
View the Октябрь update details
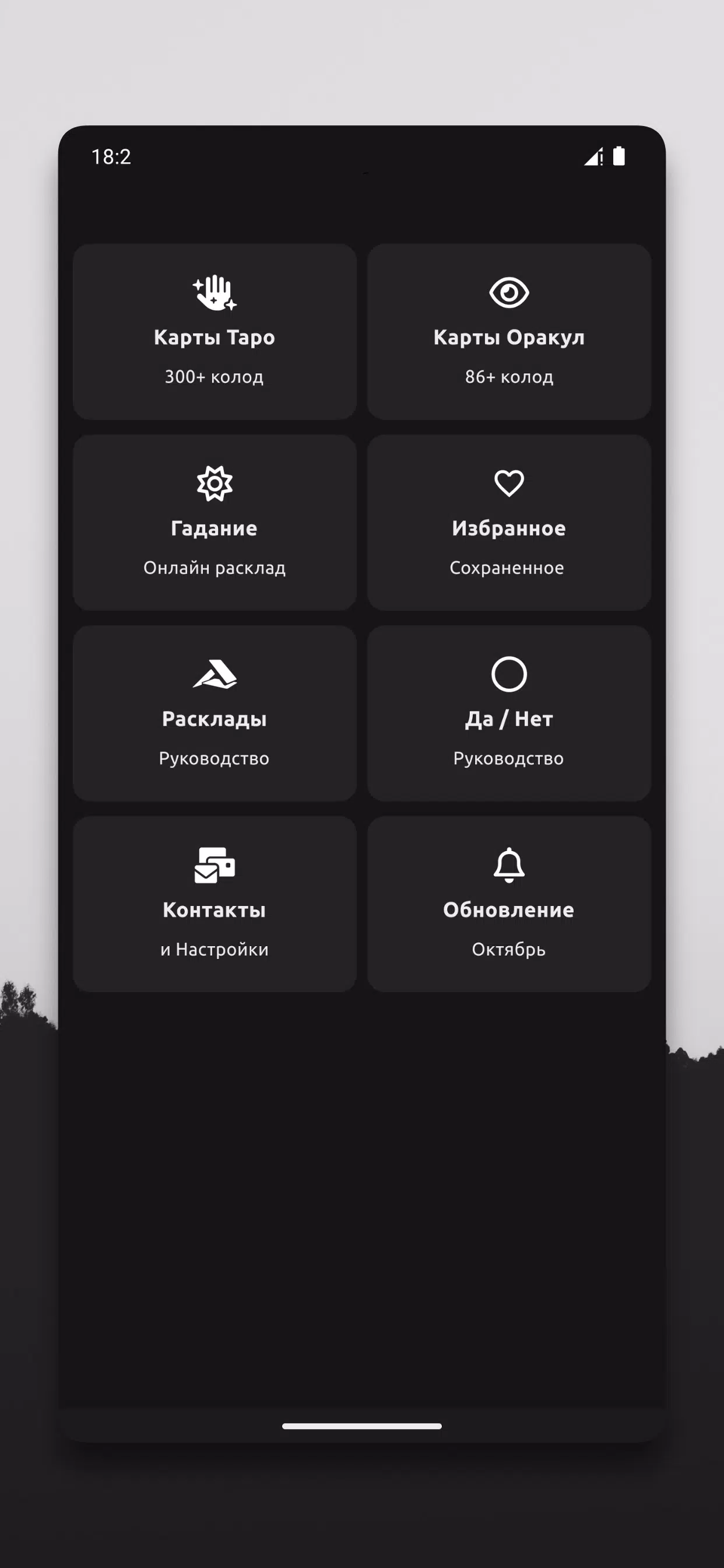click(x=509, y=909)
